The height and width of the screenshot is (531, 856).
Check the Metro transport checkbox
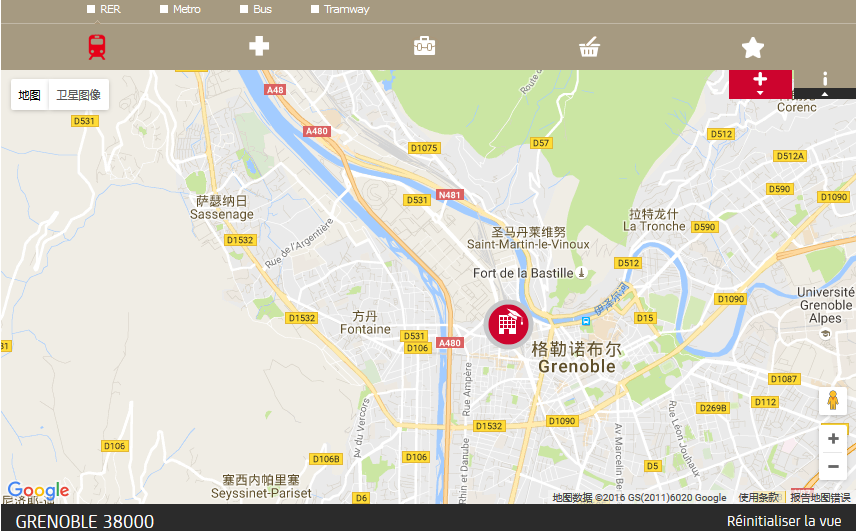coord(164,9)
